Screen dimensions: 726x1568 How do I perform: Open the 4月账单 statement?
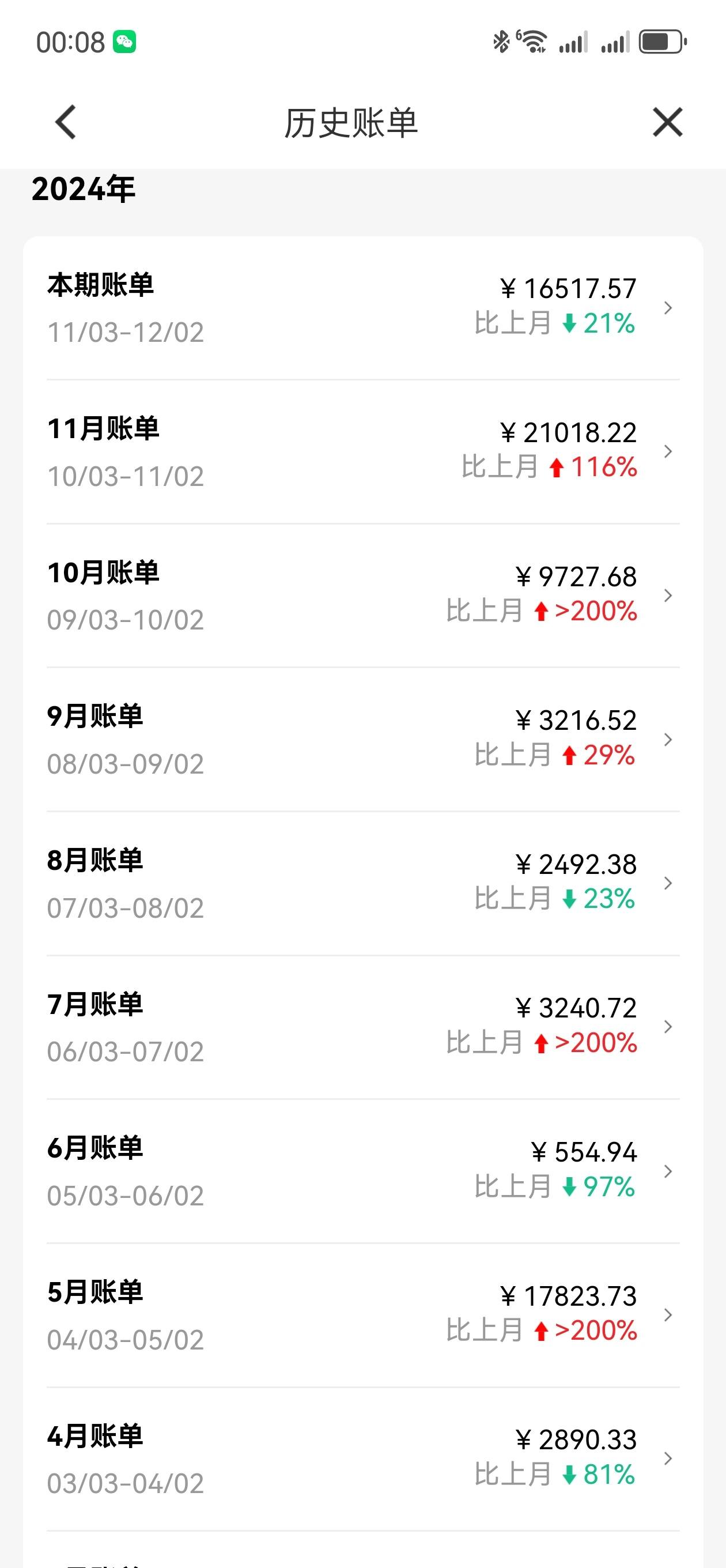pos(364,1459)
